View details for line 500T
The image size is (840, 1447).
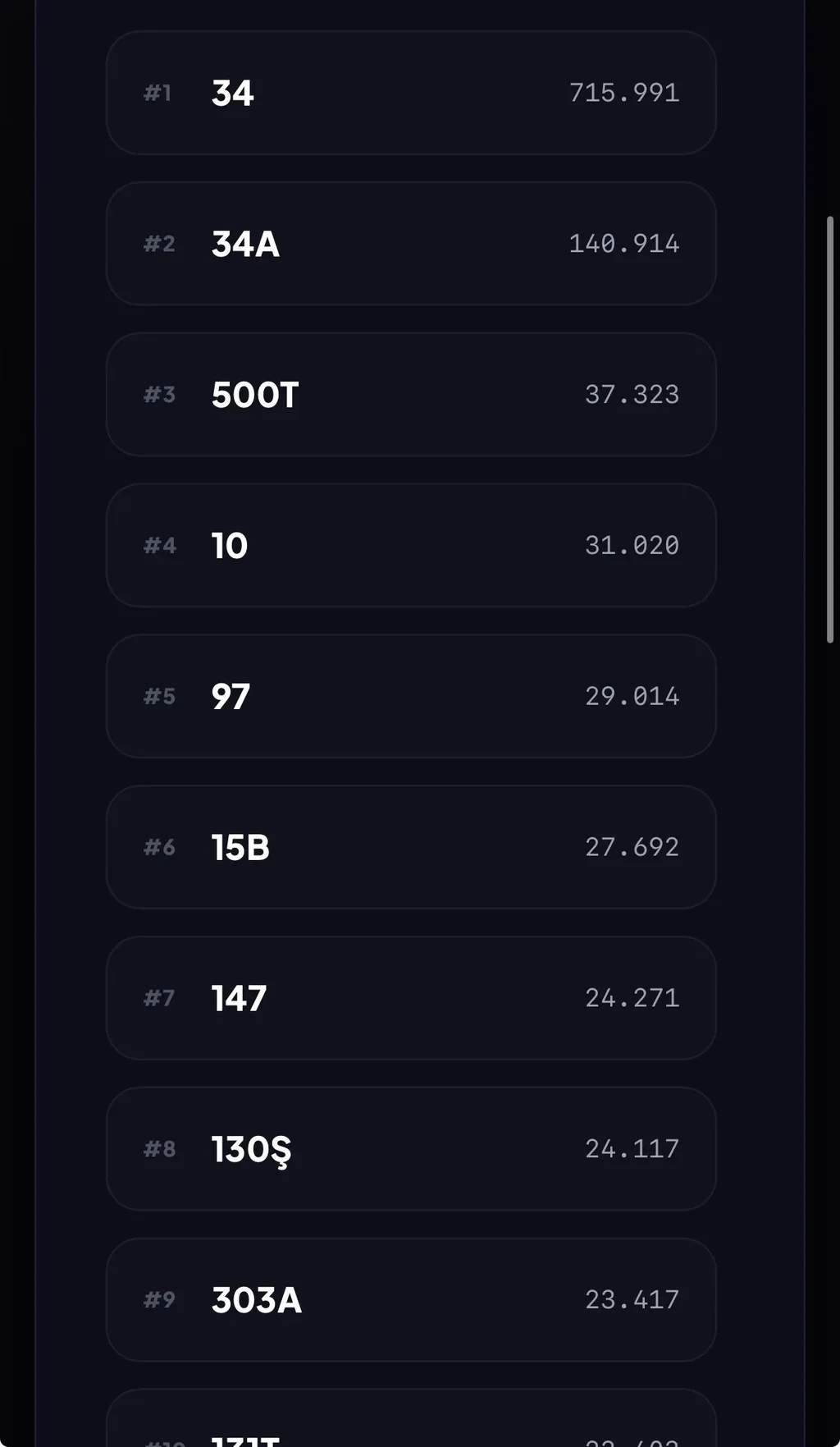(x=410, y=395)
